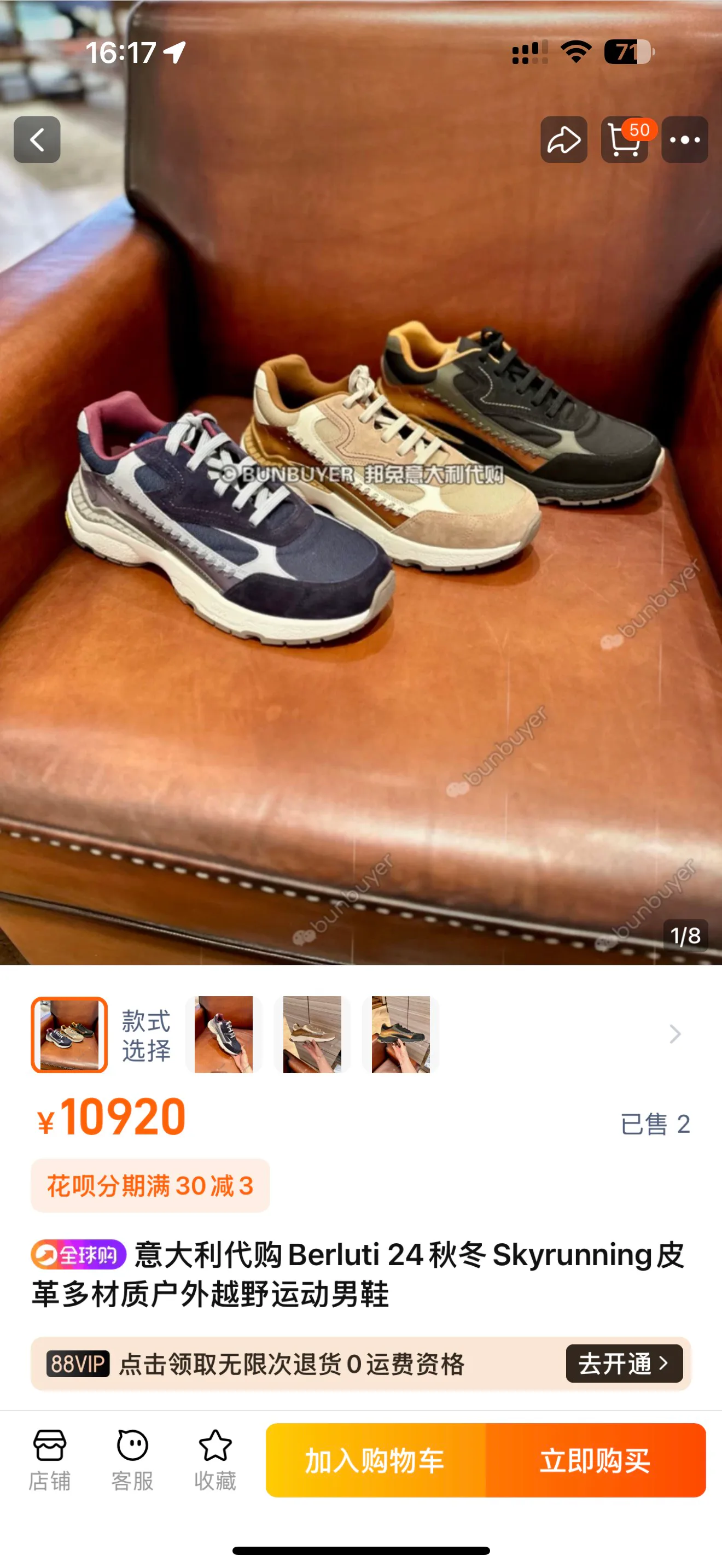Viewport: 722px width, 1568px height.
Task: Select the black shoe style thumbnail
Action: [400, 1034]
